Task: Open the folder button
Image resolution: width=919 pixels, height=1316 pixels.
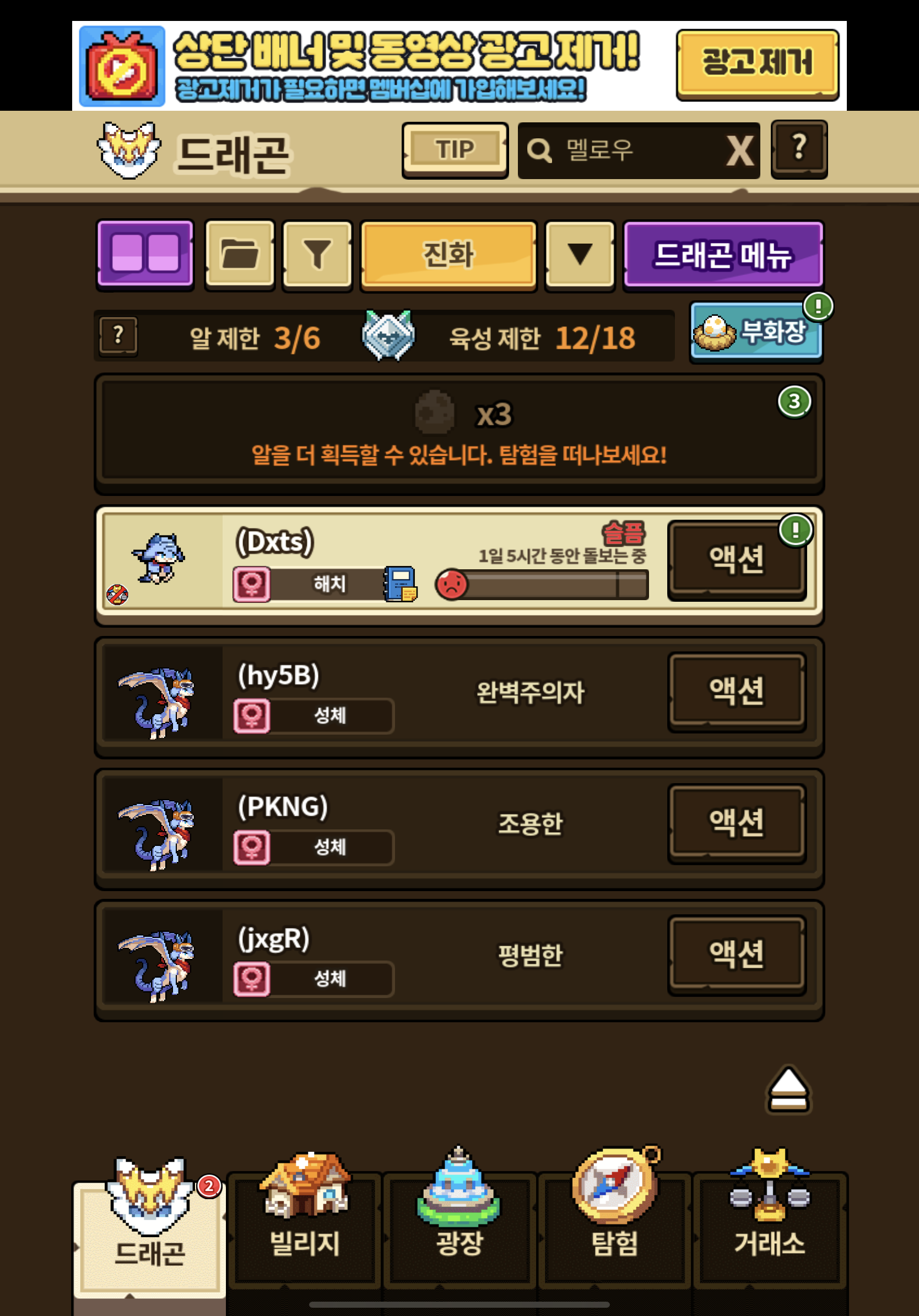Action: tap(240, 255)
